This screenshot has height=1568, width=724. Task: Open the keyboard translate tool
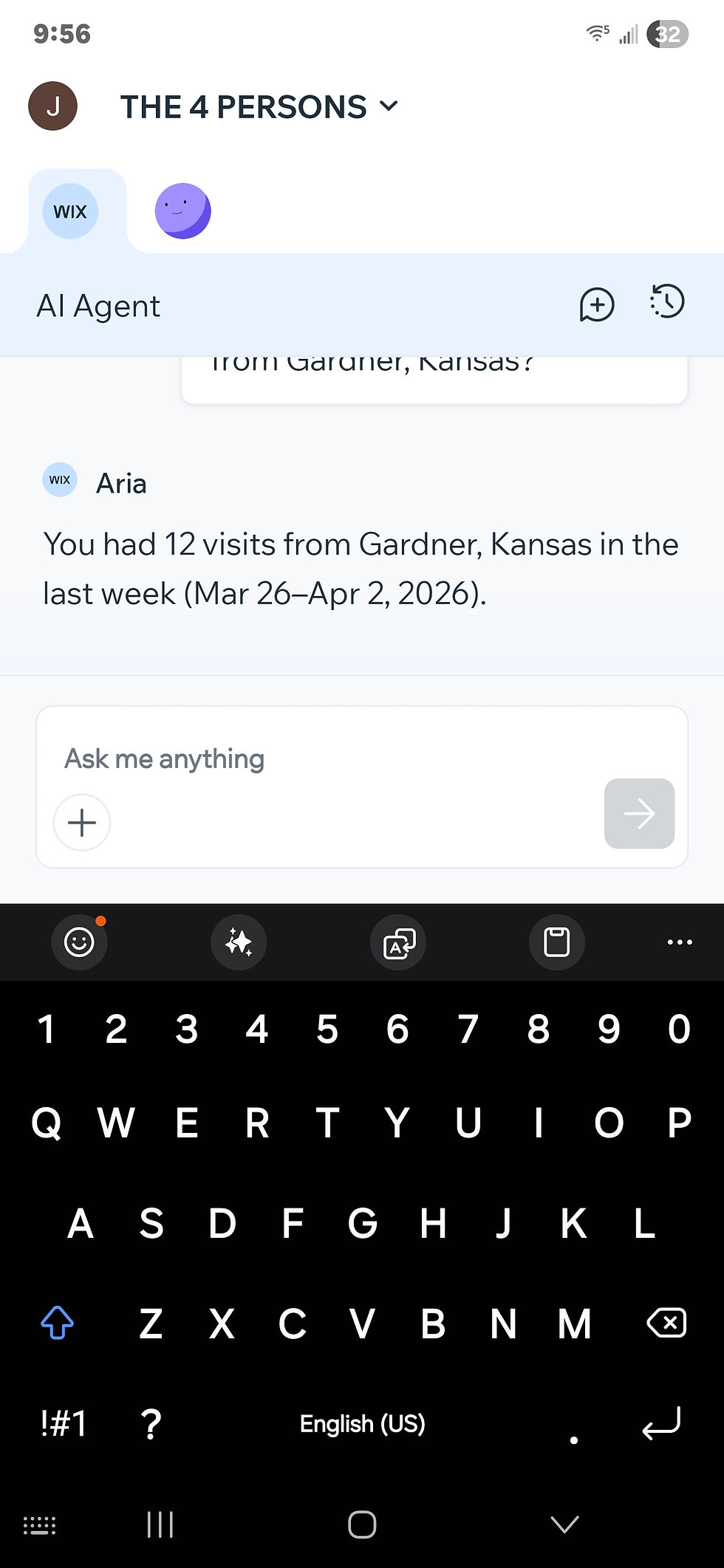(x=398, y=943)
